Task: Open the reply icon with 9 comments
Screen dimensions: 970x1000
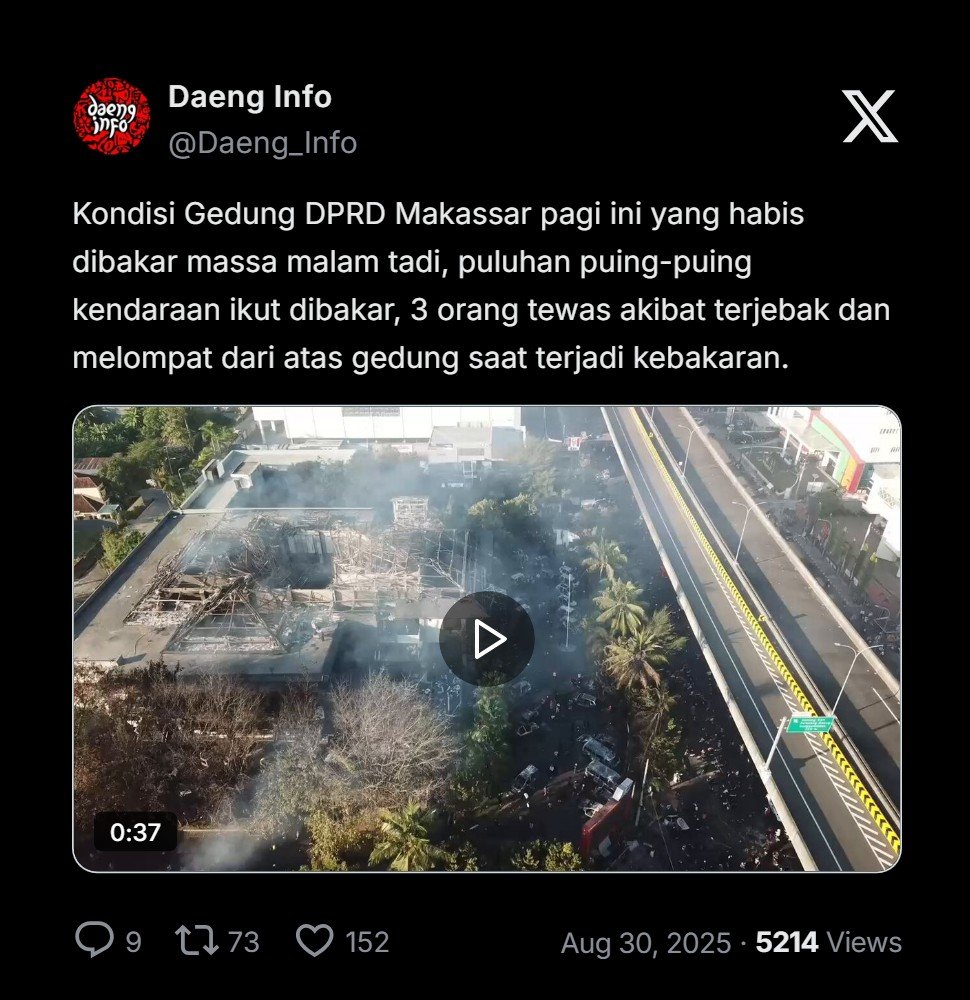Action: tap(95, 941)
